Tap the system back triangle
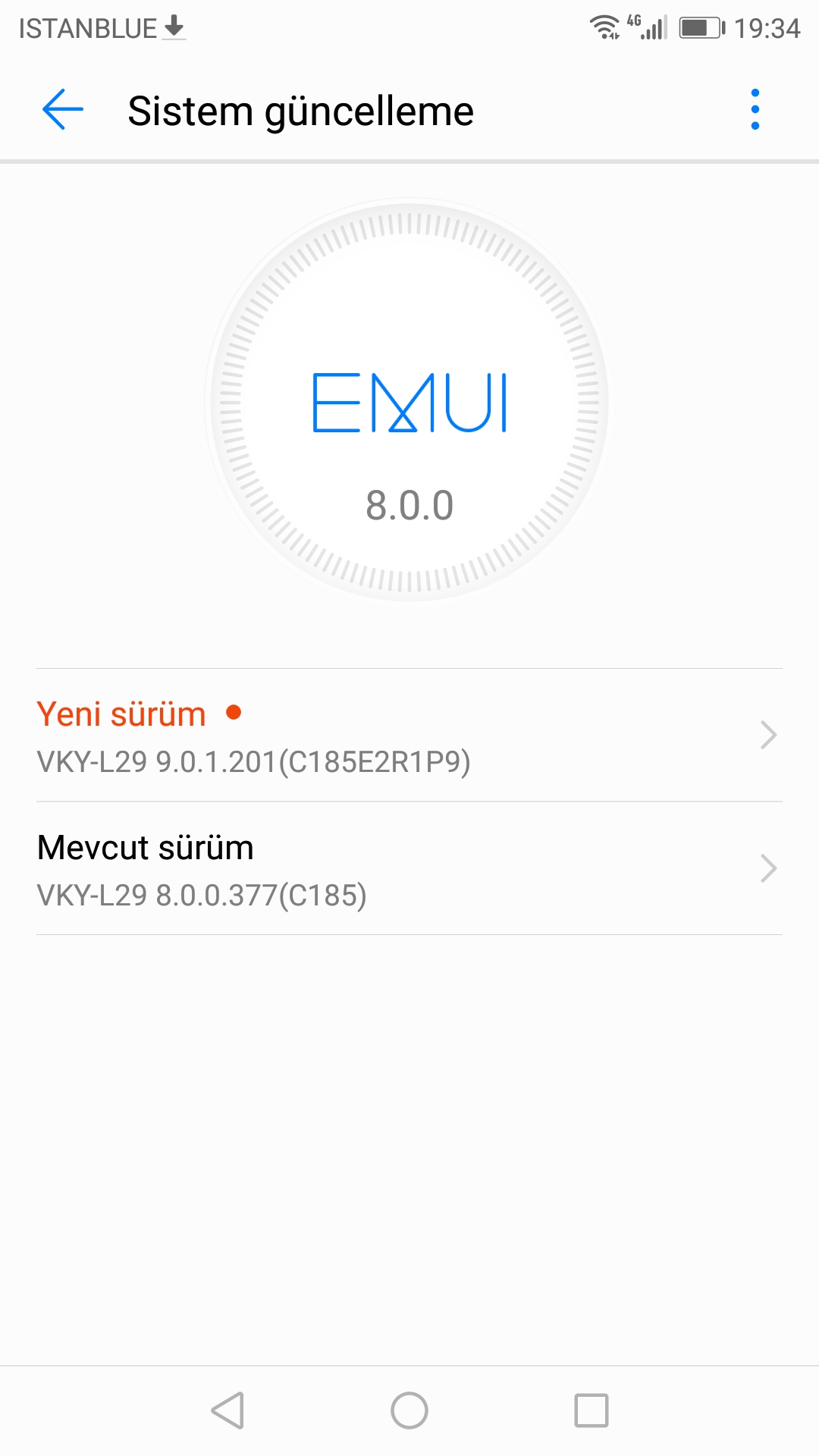 tap(227, 1411)
